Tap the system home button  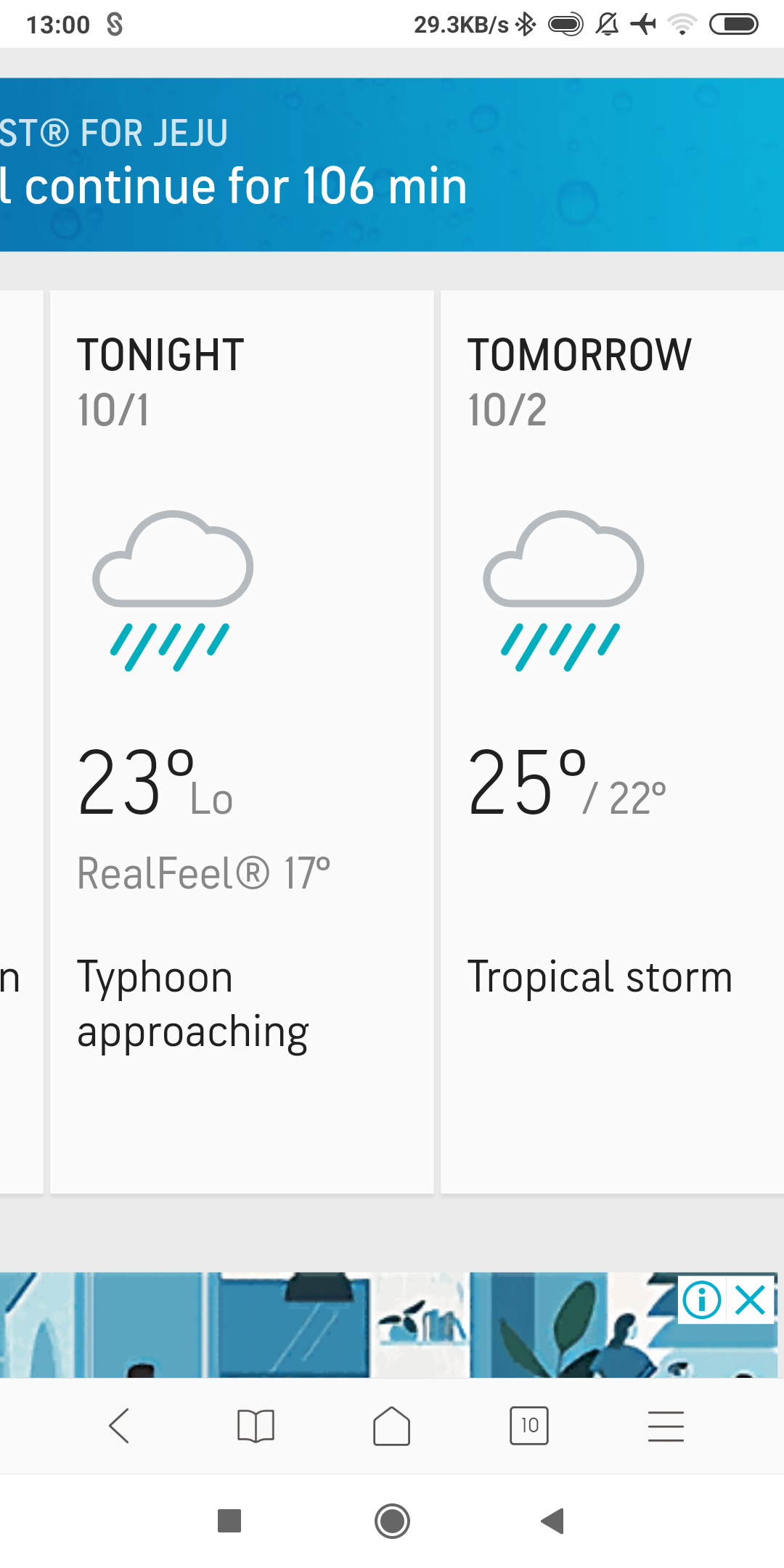(x=392, y=1521)
